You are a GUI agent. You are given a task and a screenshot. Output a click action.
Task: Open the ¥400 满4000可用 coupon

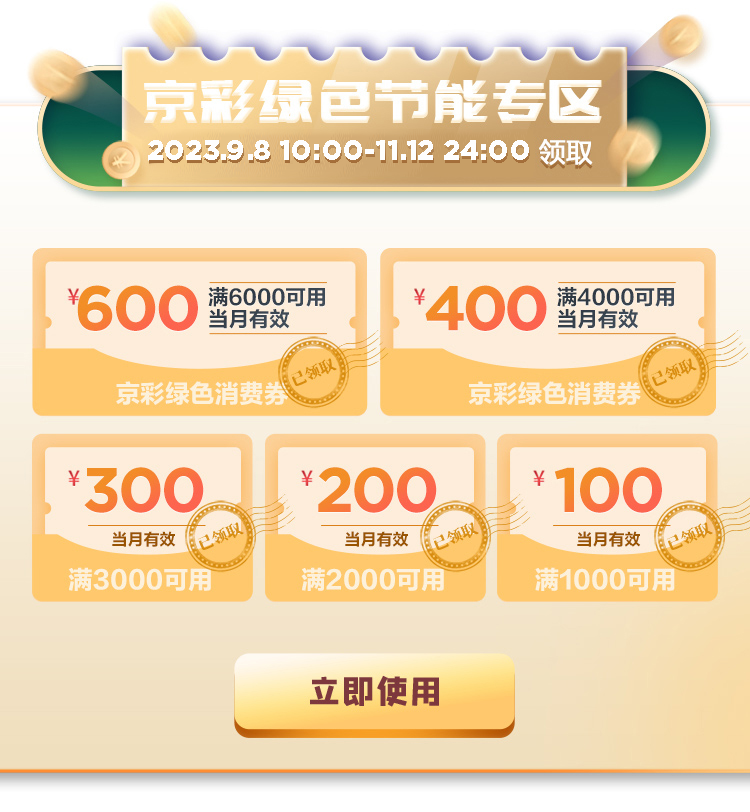(548, 331)
